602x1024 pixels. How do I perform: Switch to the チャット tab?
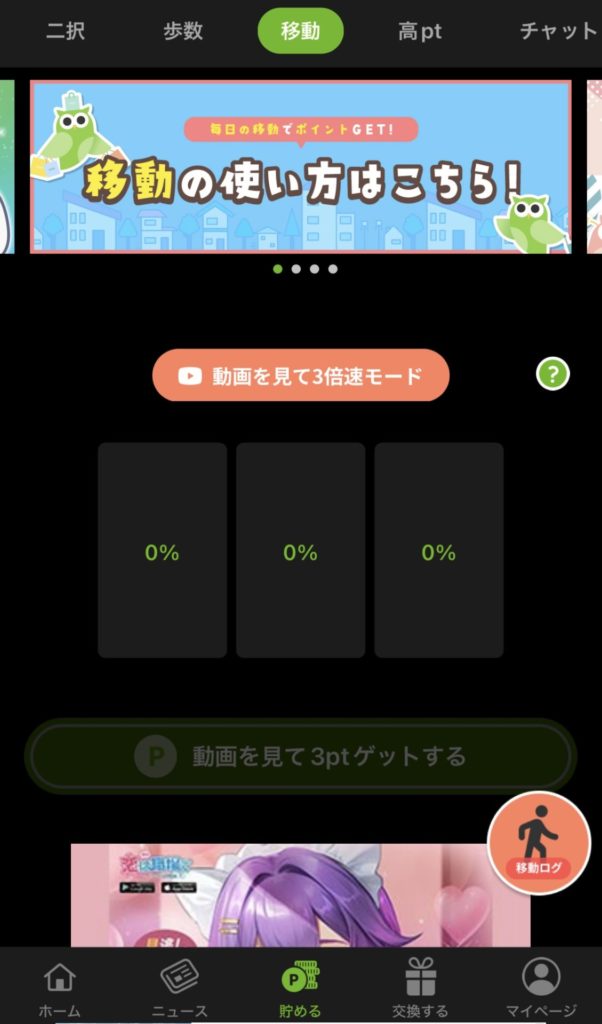pos(557,31)
